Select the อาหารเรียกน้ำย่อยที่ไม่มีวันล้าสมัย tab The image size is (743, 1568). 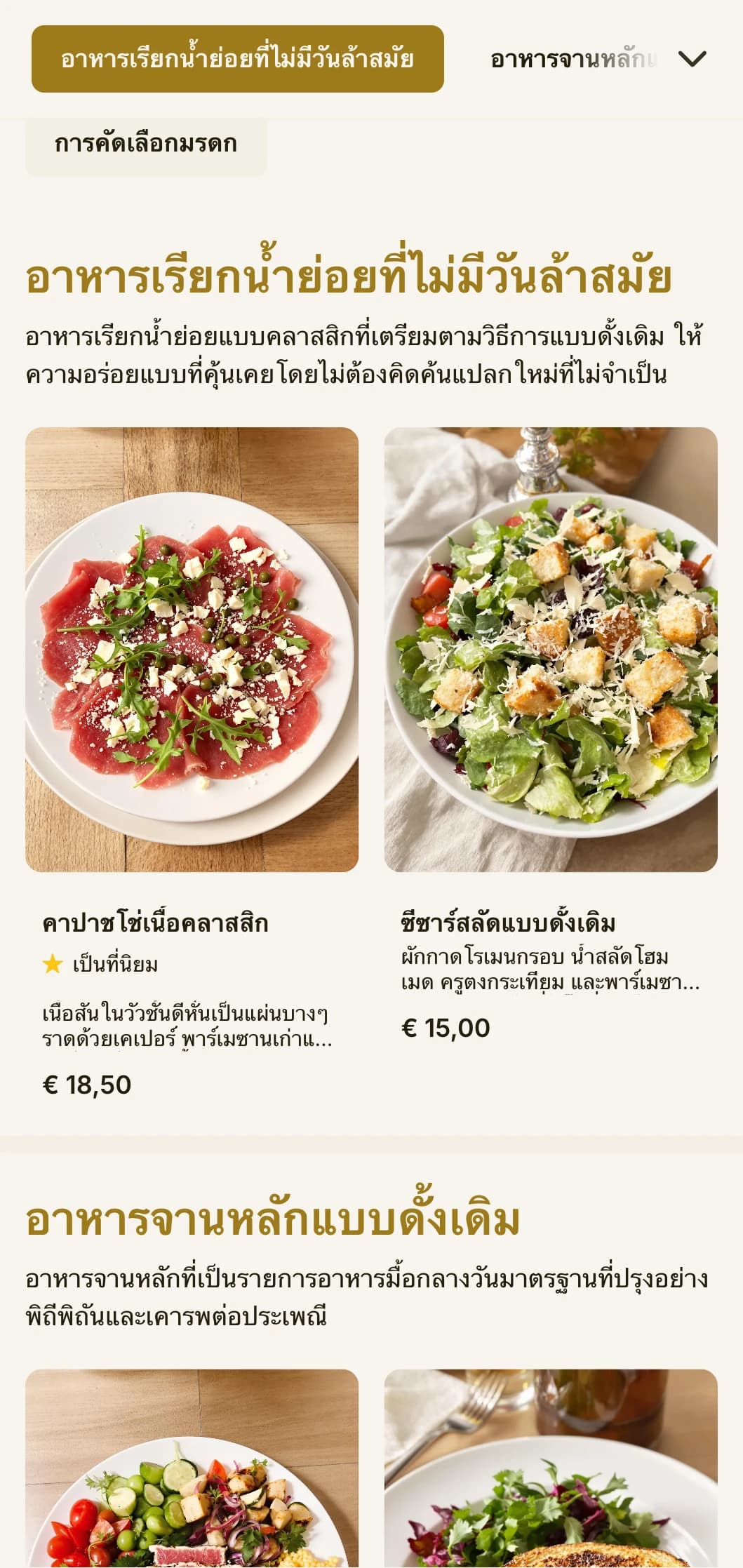tap(237, 59)
